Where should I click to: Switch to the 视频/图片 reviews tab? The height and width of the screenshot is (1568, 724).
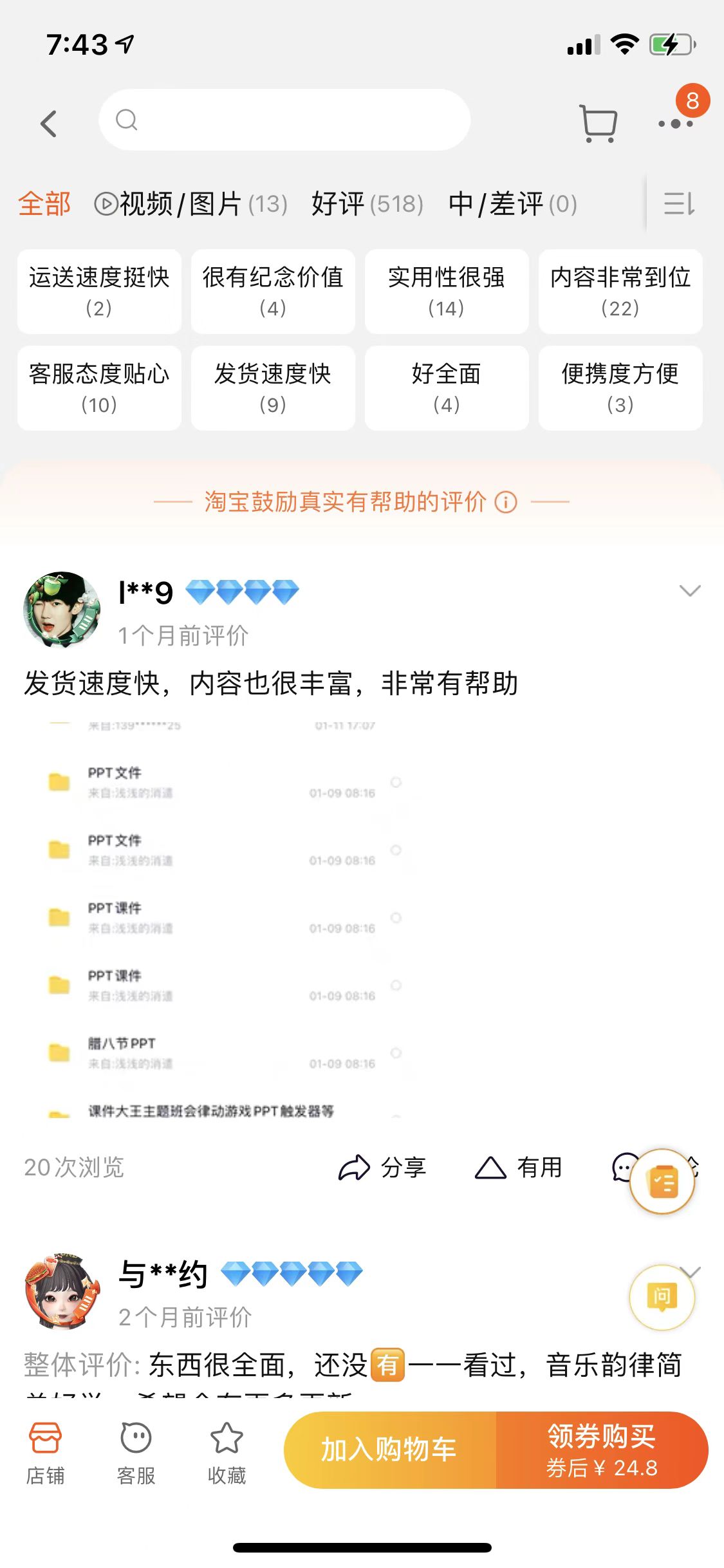point(191,204)
